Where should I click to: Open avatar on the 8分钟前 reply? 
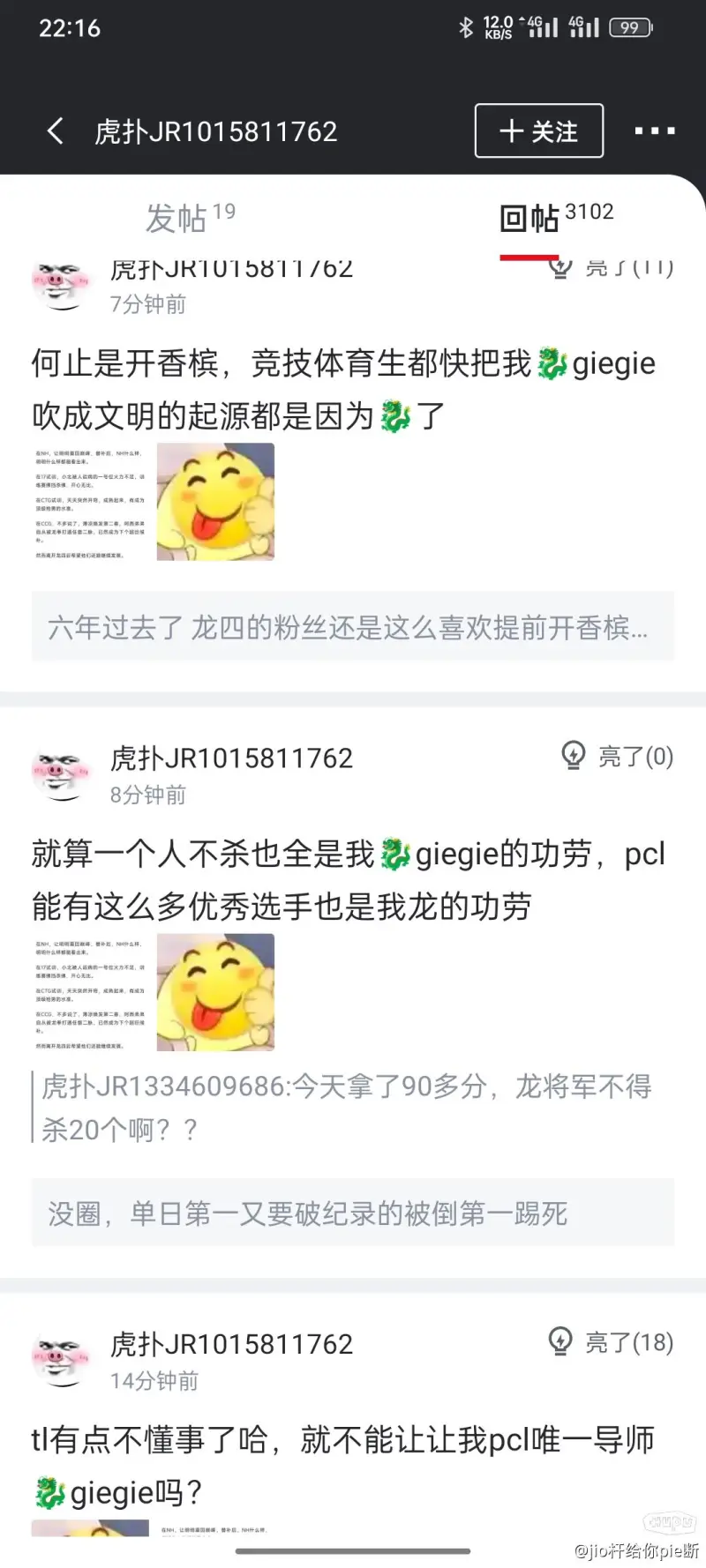click(x=62, y=775)
